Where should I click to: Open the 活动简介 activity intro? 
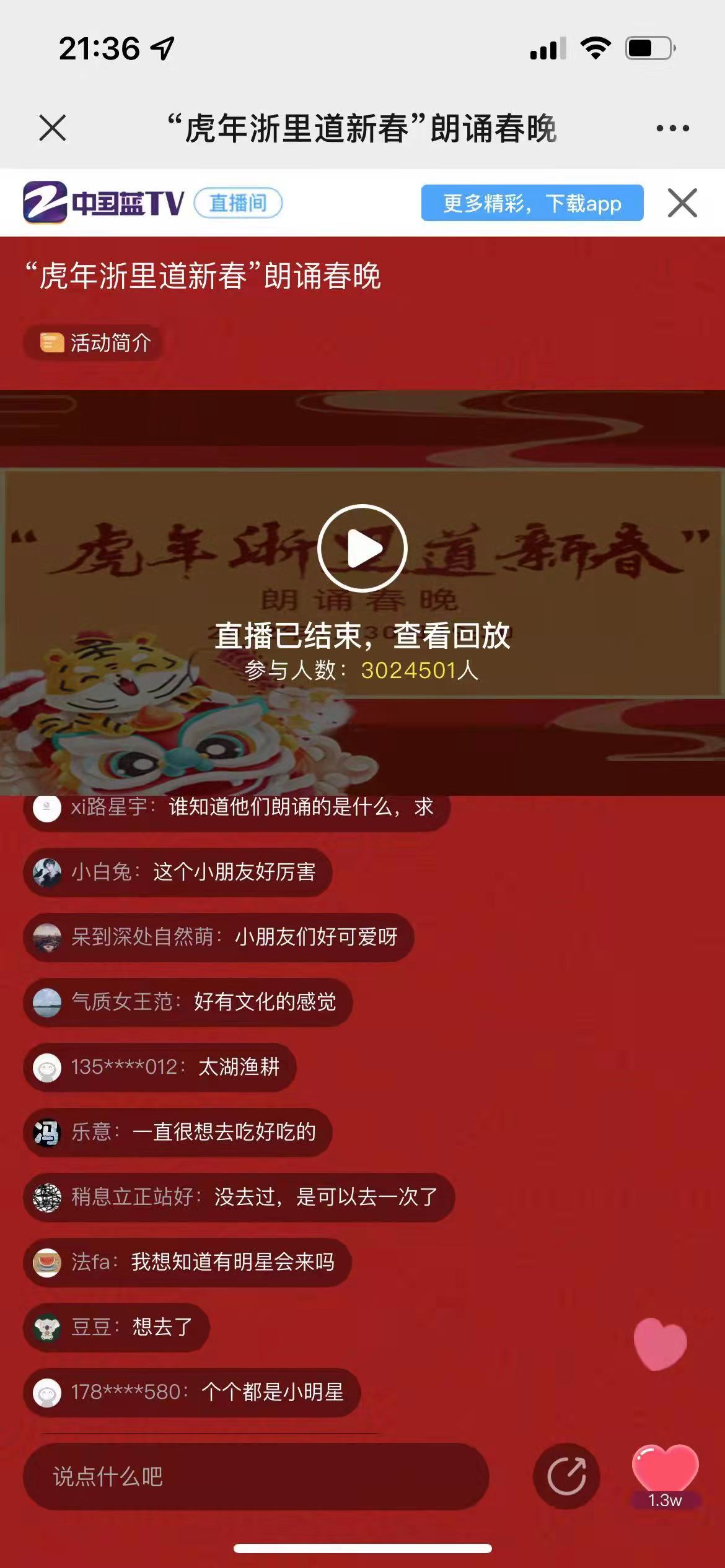(x=95, y=342)
